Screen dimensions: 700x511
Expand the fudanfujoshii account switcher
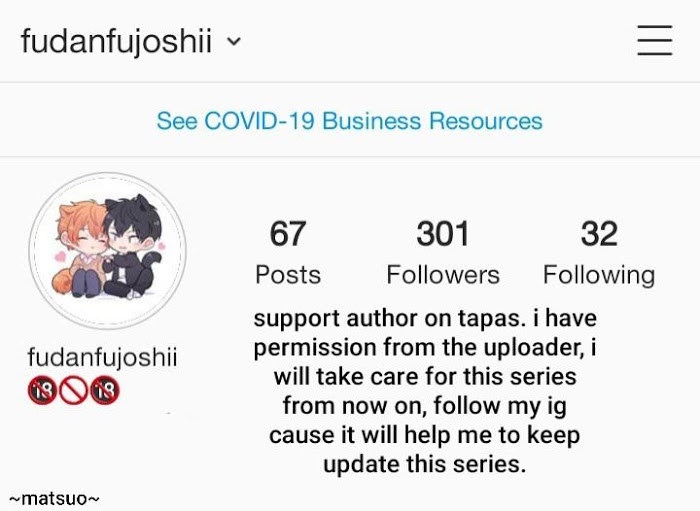131,42
